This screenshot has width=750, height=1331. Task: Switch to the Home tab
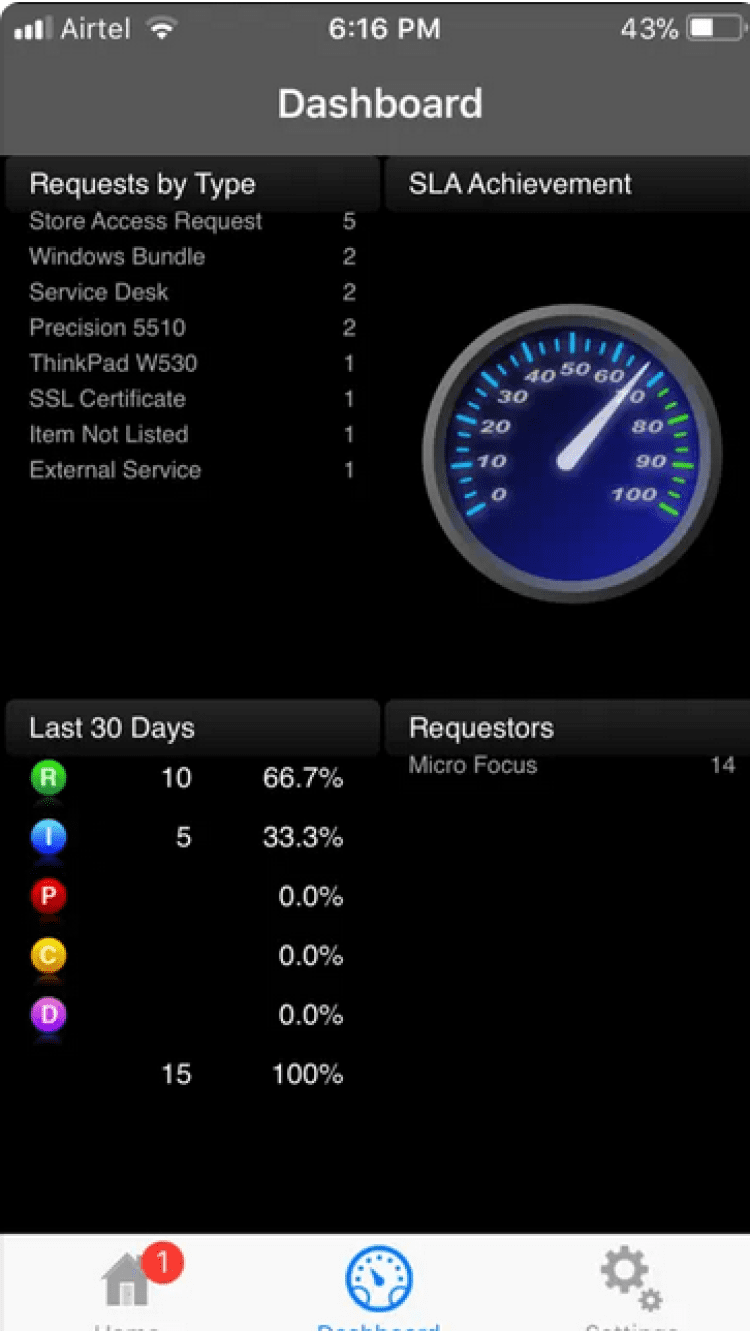point(127,1285)
